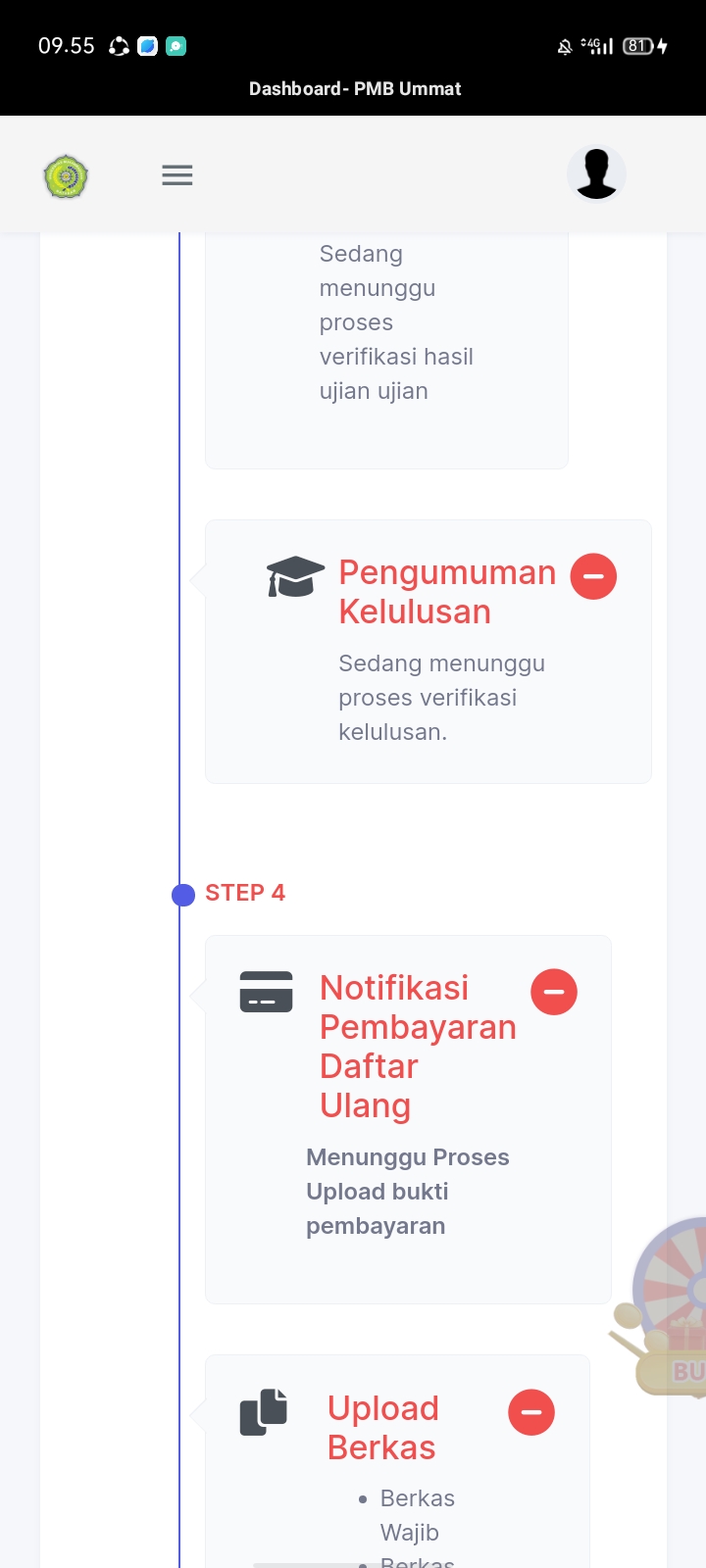Open the hamburger navigation menu
The image size is (706, 1568).
(x=176, y=175)
